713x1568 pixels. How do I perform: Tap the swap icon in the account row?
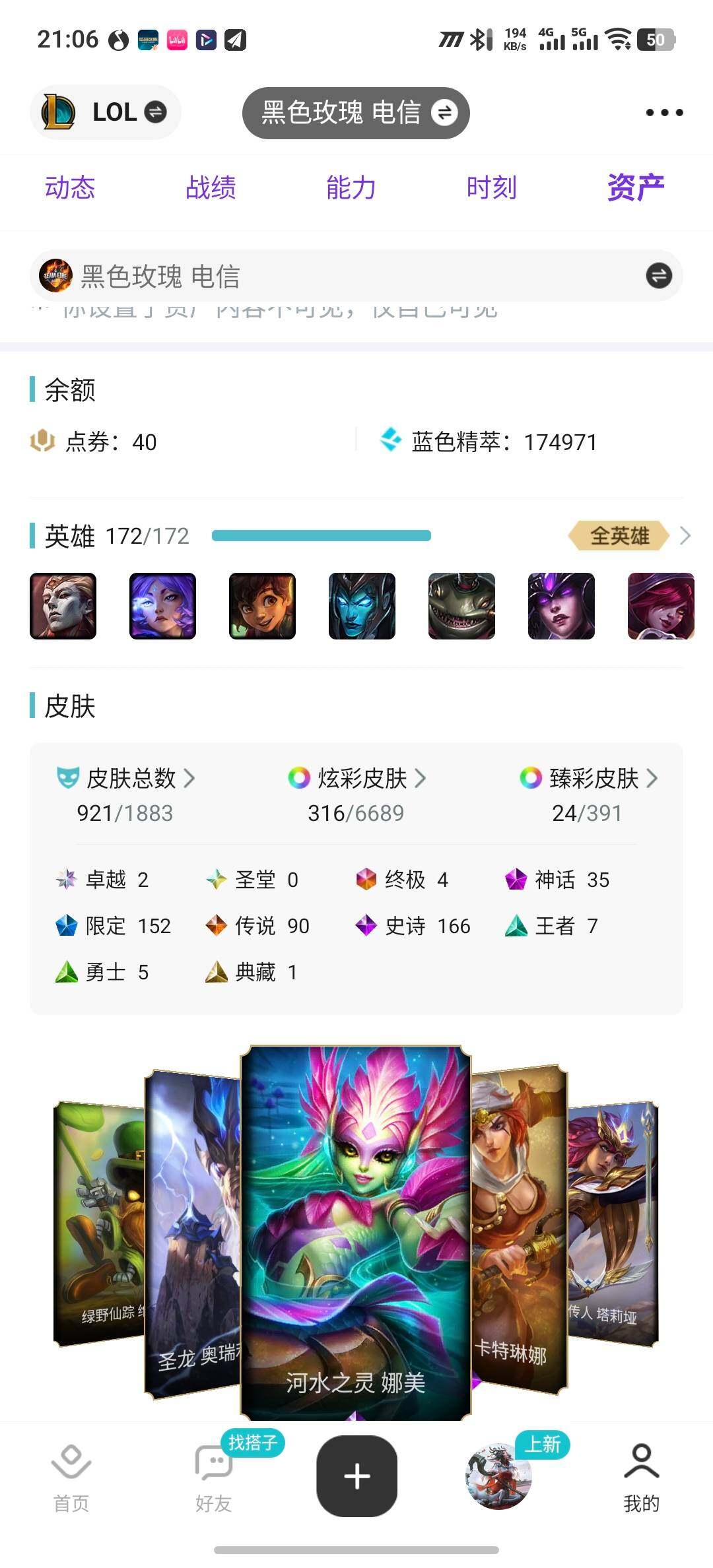pos(658,276)
